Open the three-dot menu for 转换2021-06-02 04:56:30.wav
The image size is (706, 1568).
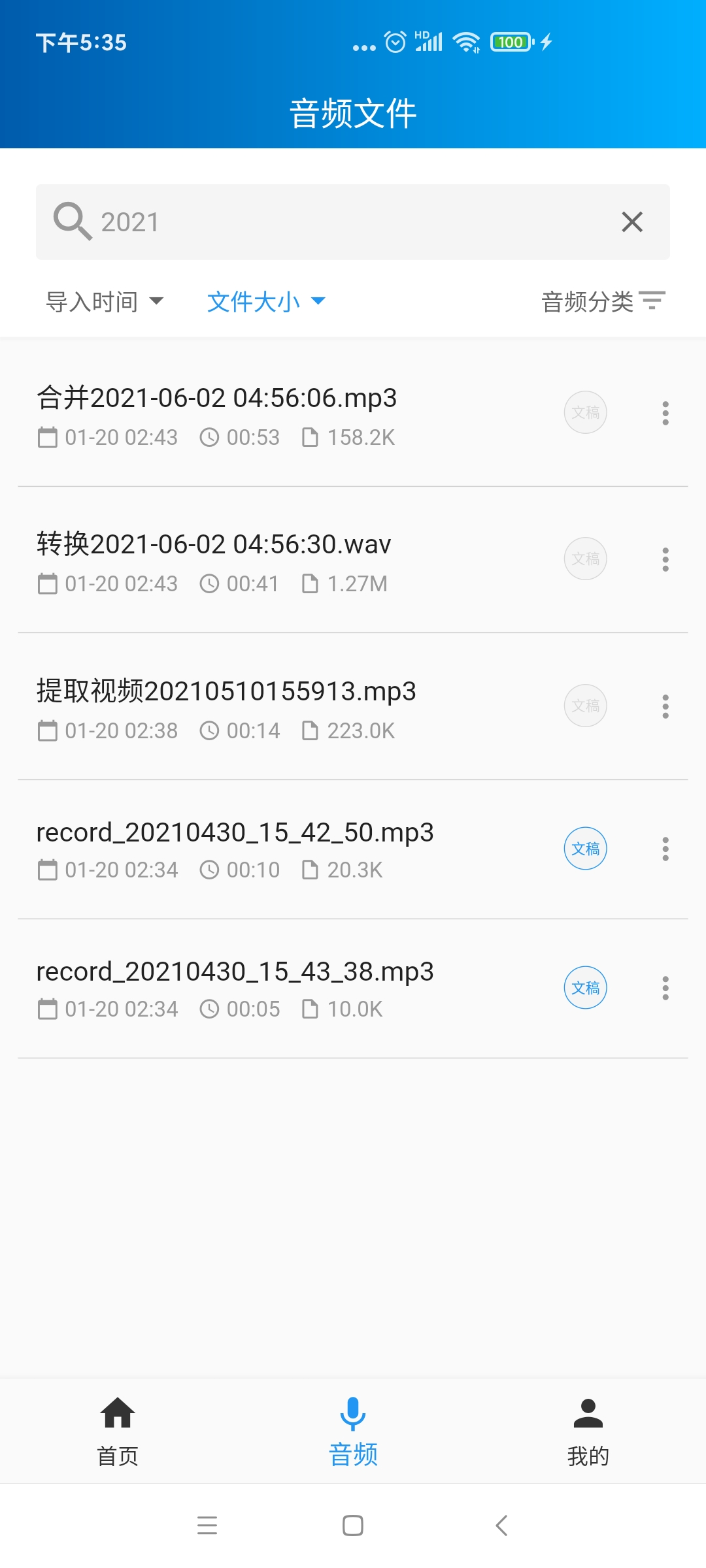pyautogui.click(x=665, y=559)
